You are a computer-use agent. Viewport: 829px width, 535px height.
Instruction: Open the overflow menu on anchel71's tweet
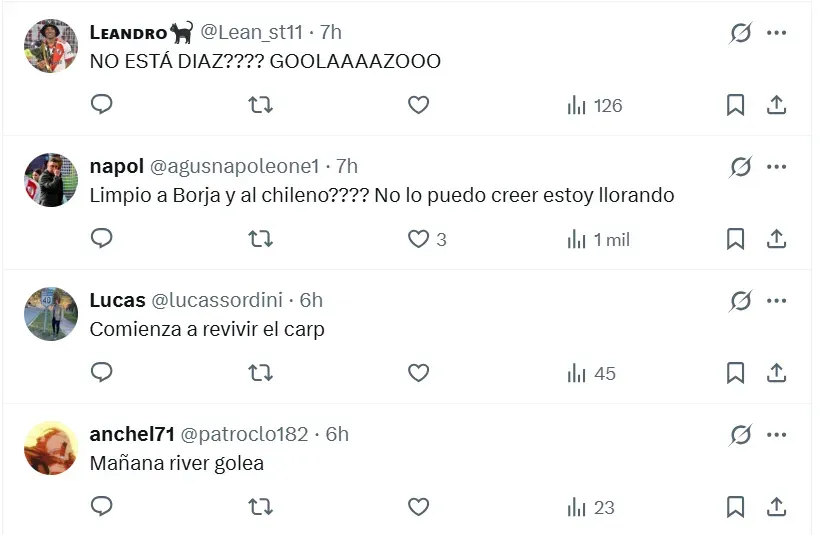point(777,434)
